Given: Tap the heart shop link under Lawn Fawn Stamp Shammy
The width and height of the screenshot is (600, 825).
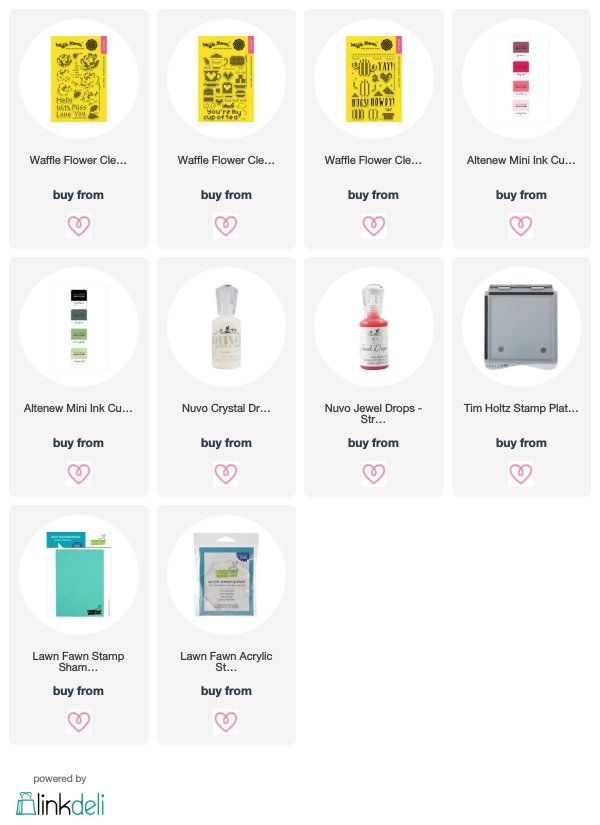Looking at the screenshot, I should coord(78,721).
